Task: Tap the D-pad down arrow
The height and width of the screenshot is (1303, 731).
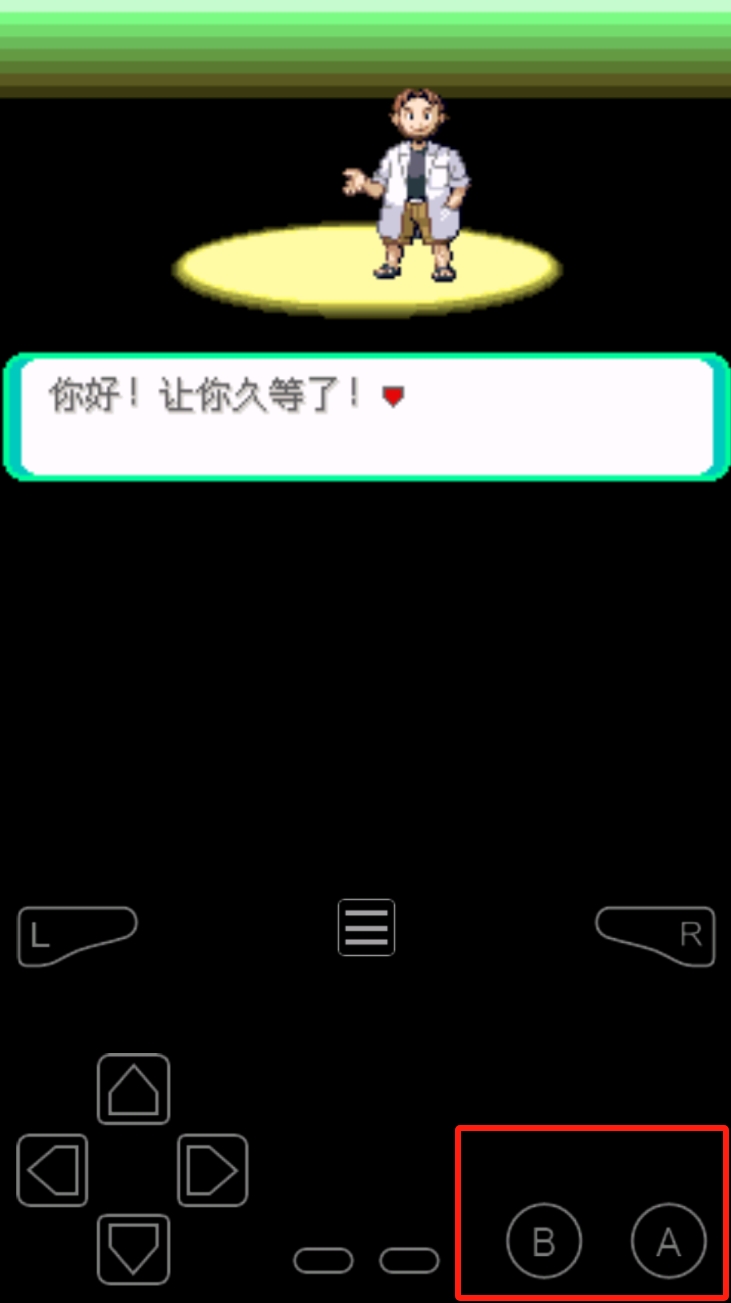Action: (133, 1249)
